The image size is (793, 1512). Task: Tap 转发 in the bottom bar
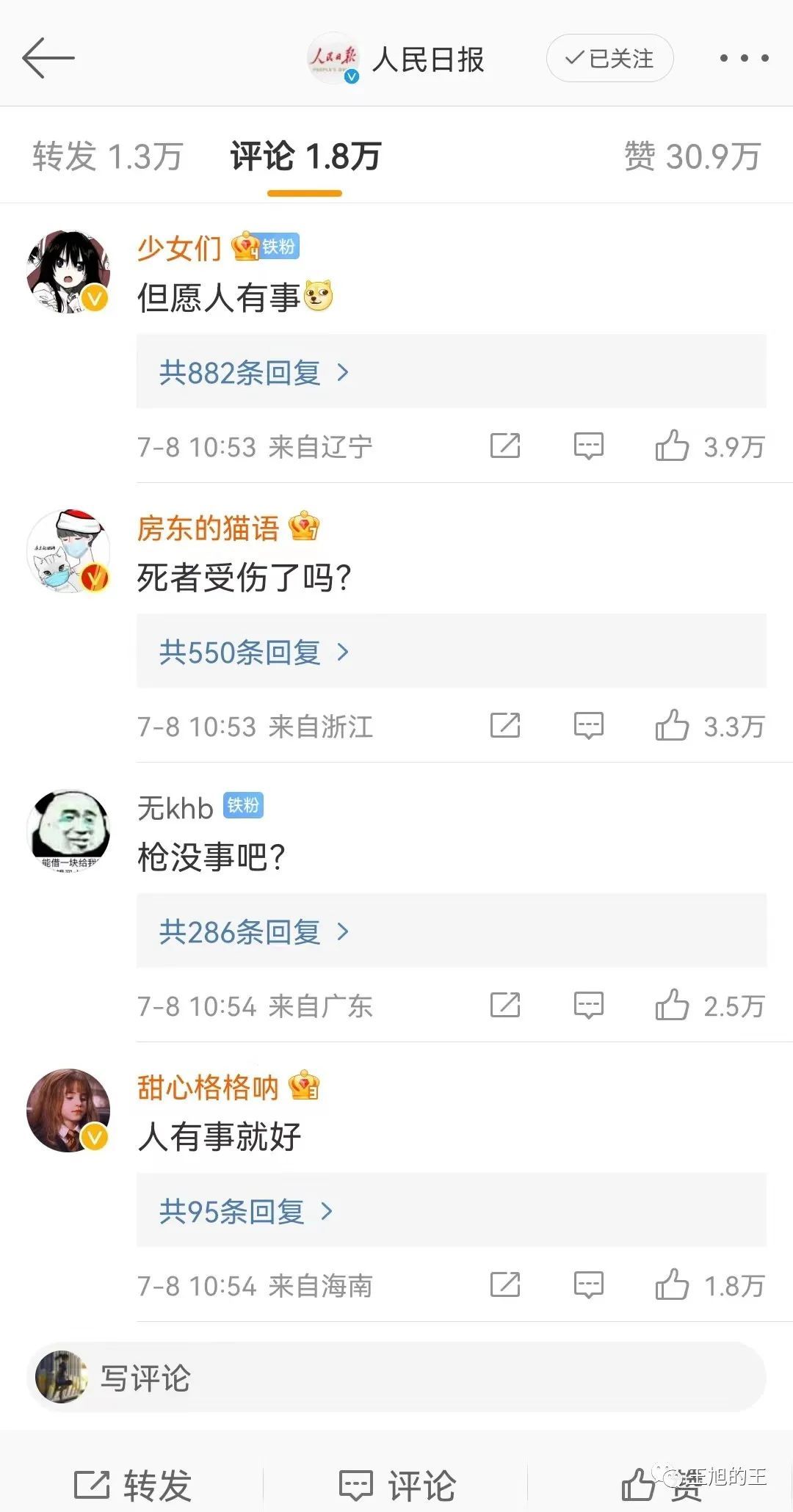(133, 1485)
